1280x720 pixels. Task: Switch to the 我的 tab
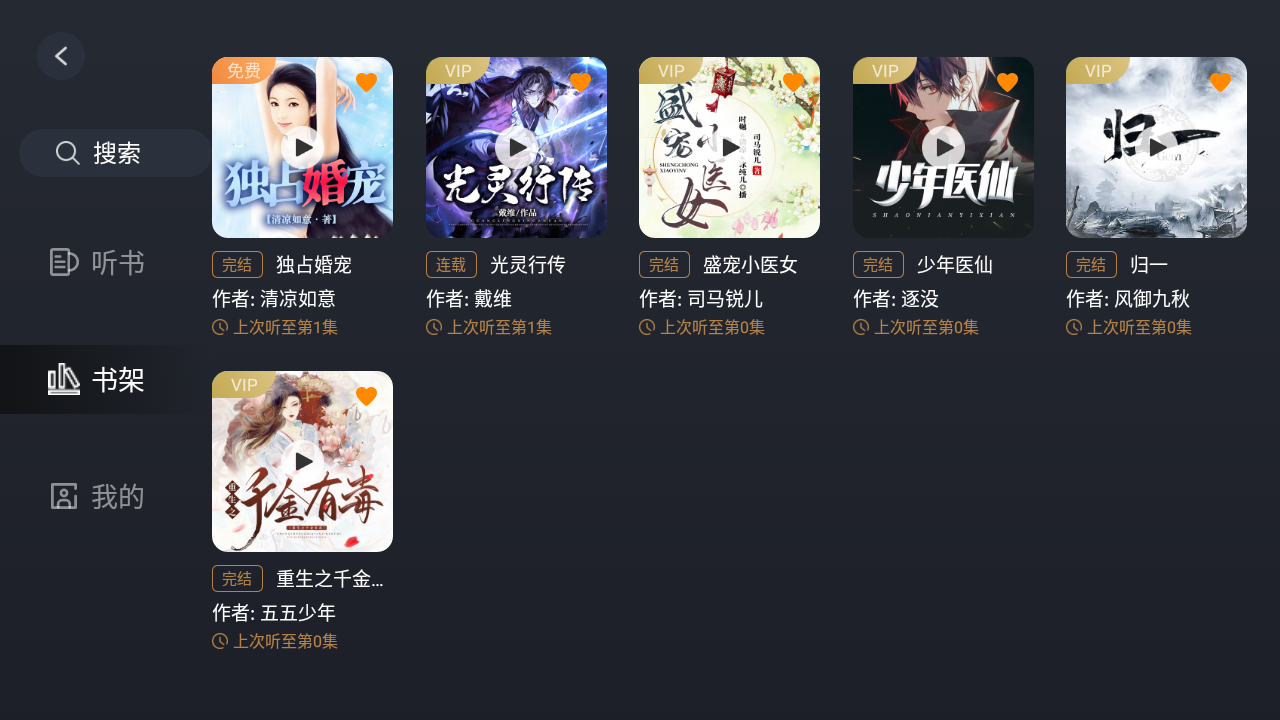98,496
